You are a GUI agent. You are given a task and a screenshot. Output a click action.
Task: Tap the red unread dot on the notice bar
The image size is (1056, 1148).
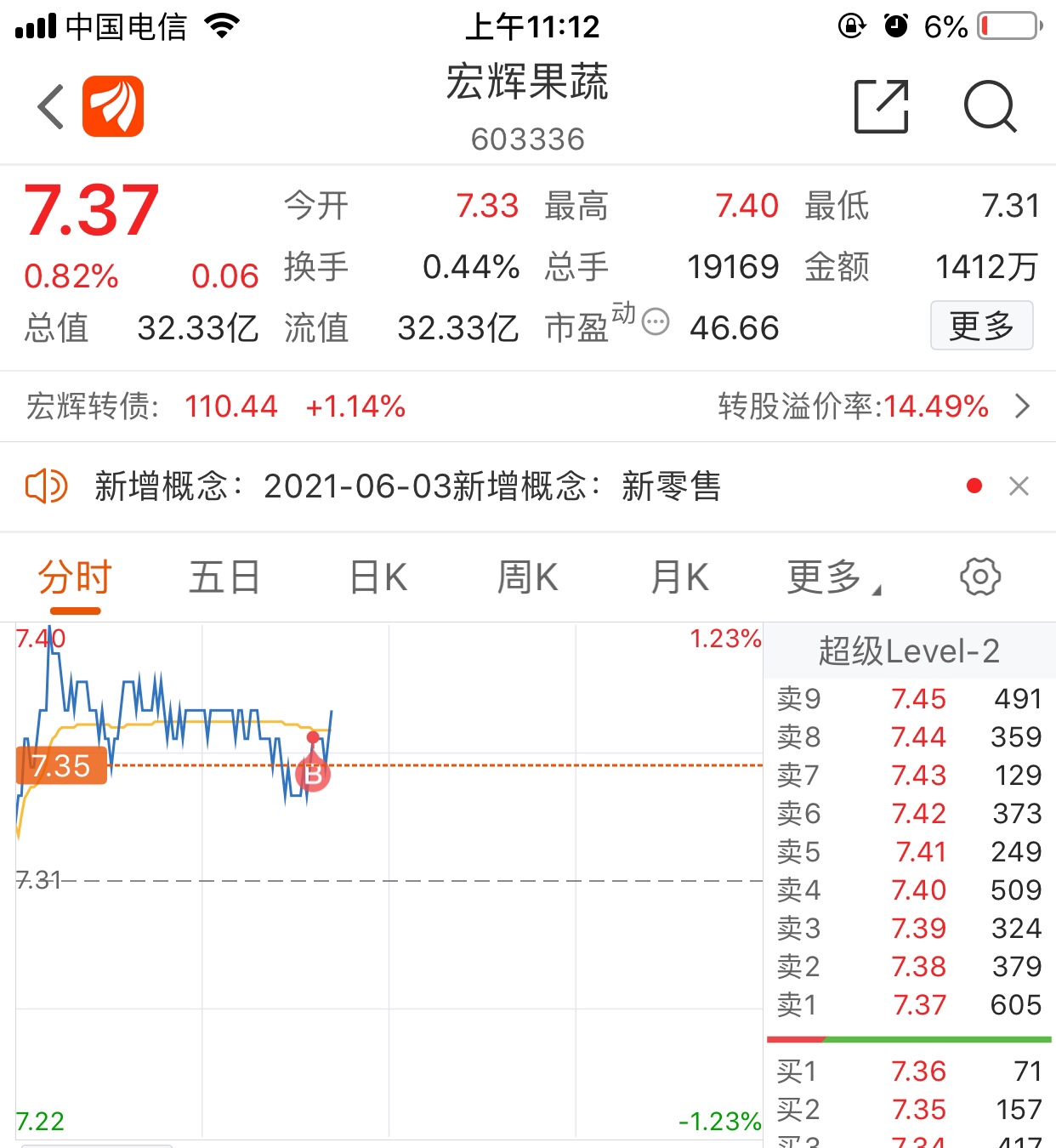tap(971, 485)
